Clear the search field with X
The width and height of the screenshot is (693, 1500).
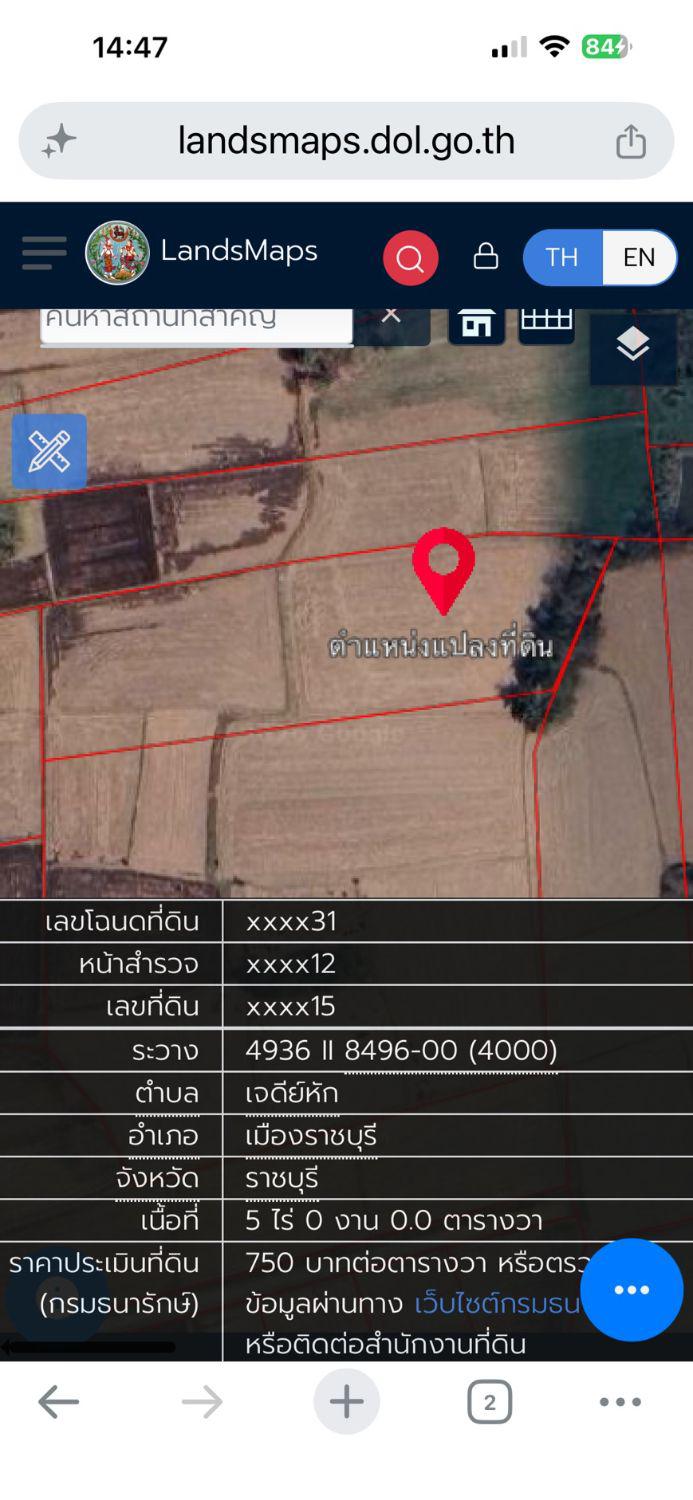391,318
